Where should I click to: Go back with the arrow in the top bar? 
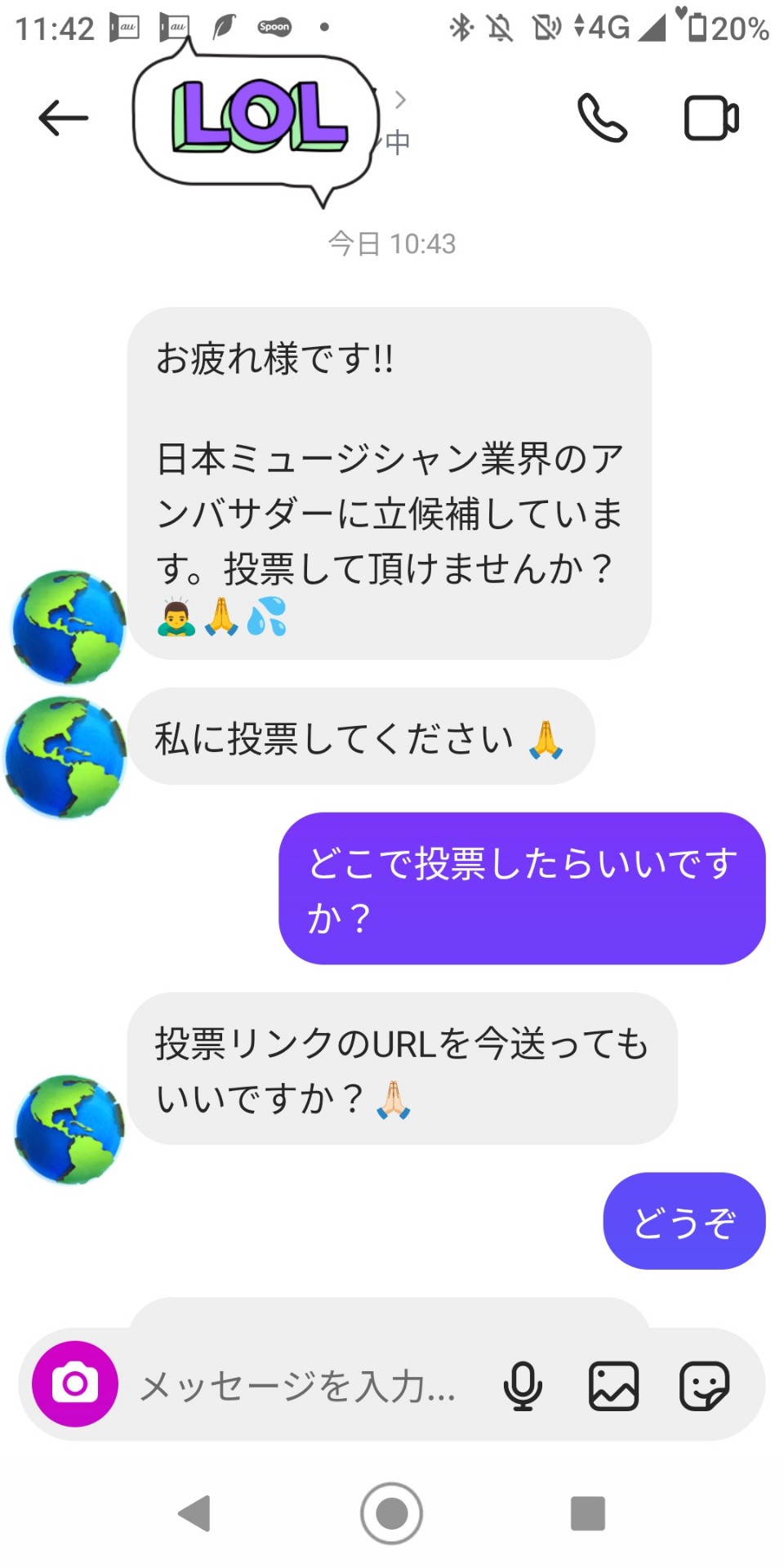click(64, 117)
